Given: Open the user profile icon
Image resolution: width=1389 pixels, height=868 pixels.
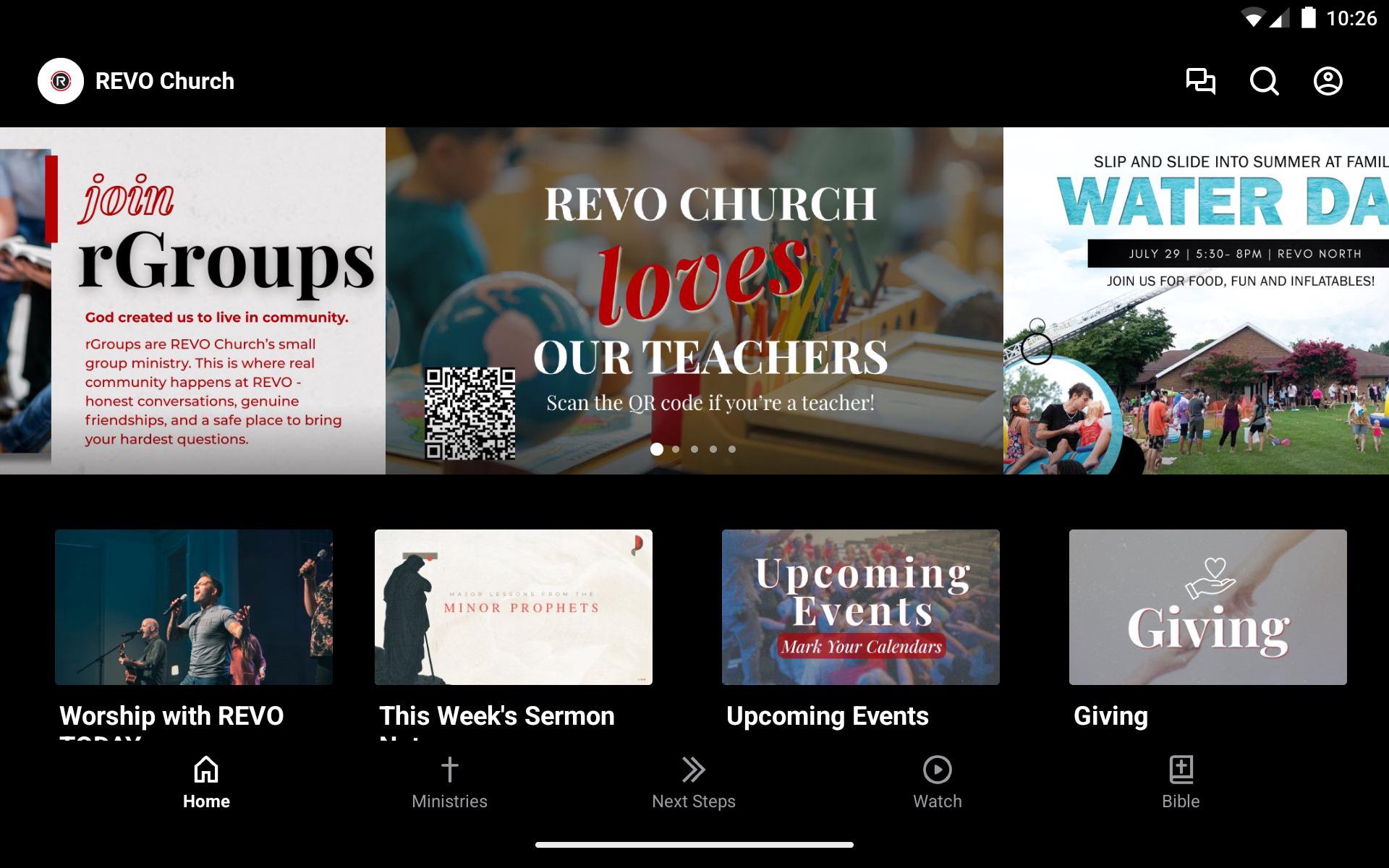Looking at the screenshot, I should pyautogui.click(x=1328, y=81).
